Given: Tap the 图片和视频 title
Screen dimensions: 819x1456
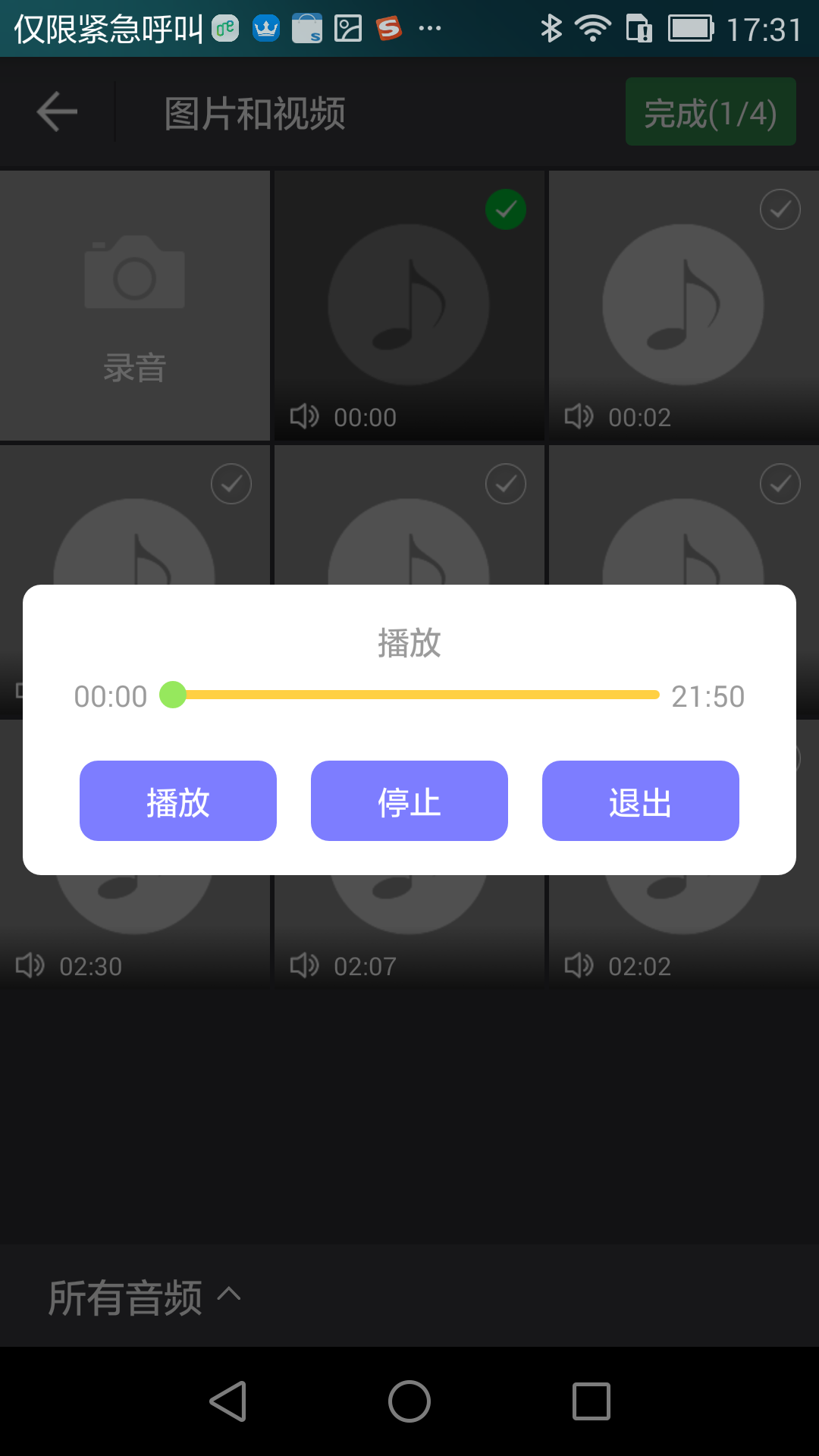Looking at the screenshot, I should click(x=256, y=112).
